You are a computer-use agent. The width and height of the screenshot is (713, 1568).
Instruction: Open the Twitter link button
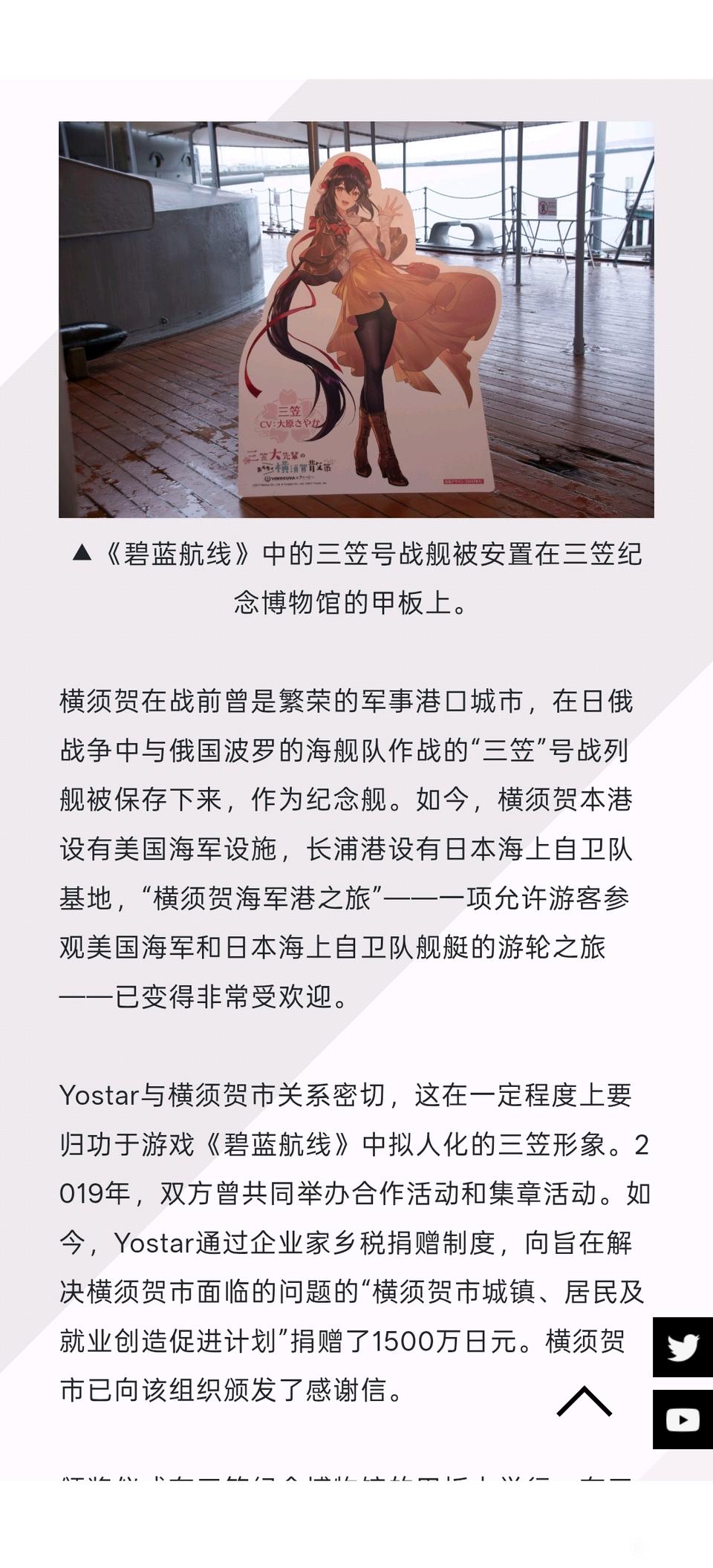pos(683,1347)
